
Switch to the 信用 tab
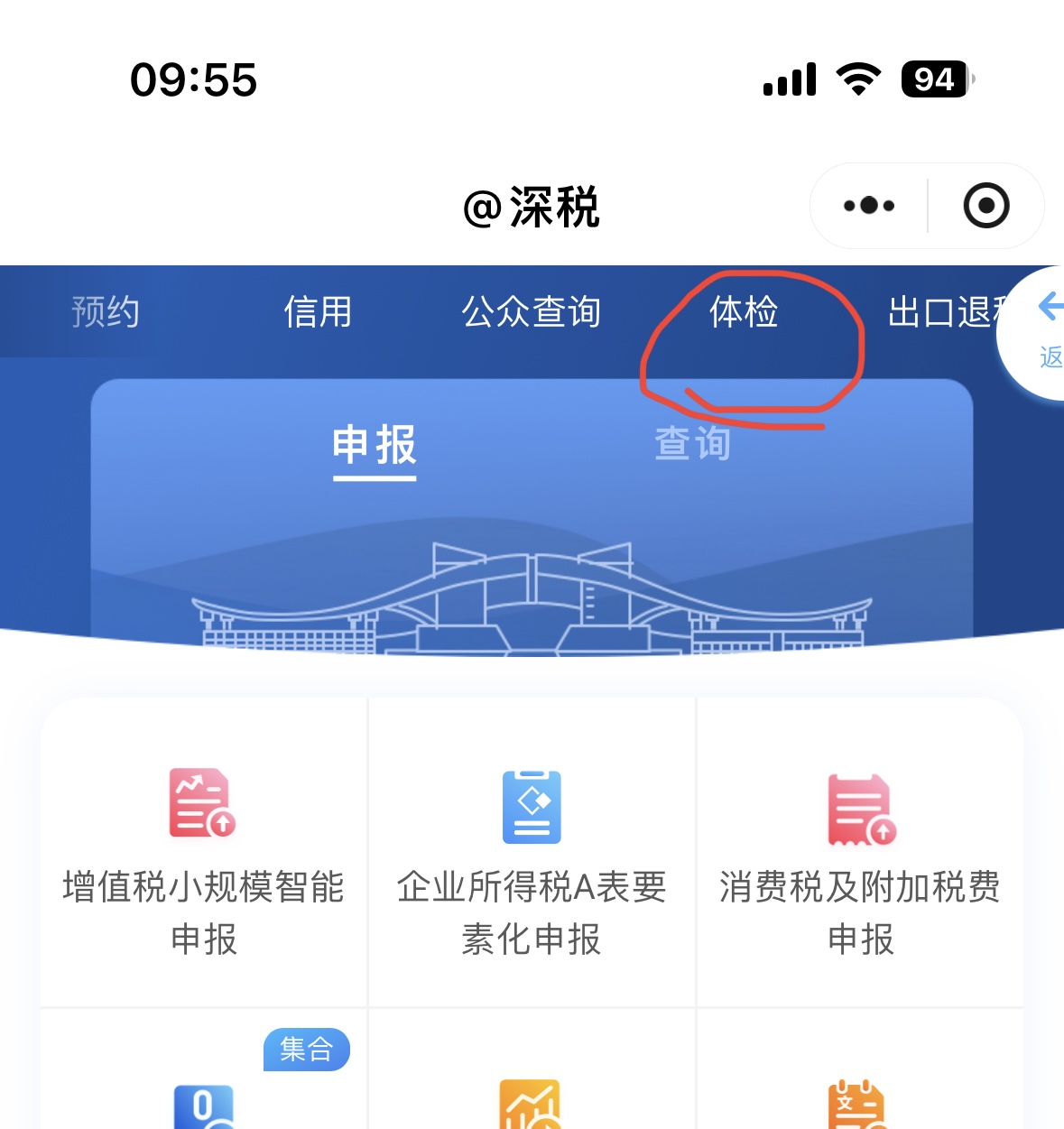point(318,312)
